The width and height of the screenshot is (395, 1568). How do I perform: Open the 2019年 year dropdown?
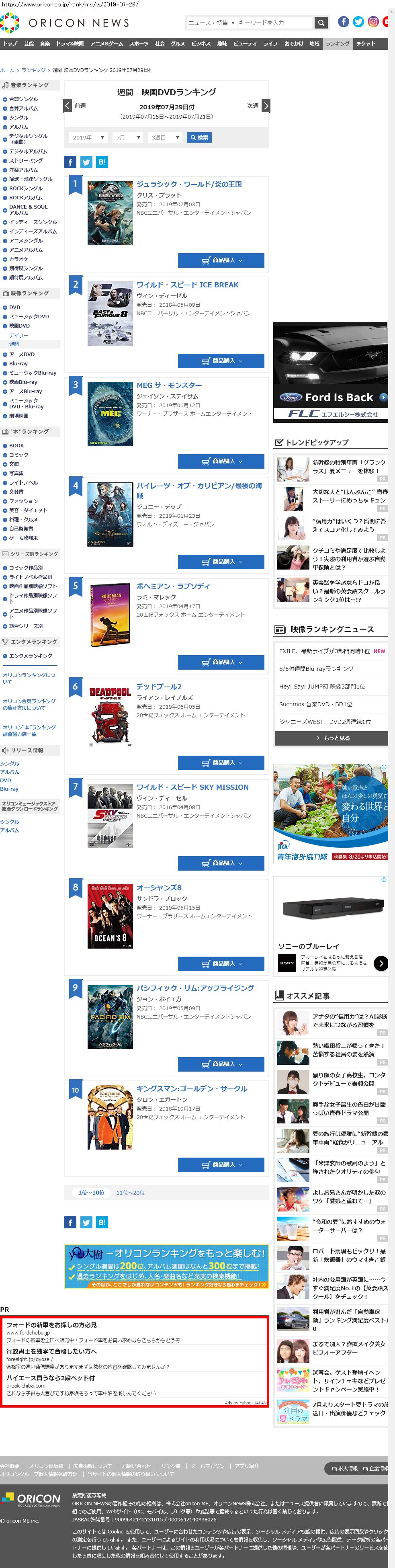tap(88, 137)
